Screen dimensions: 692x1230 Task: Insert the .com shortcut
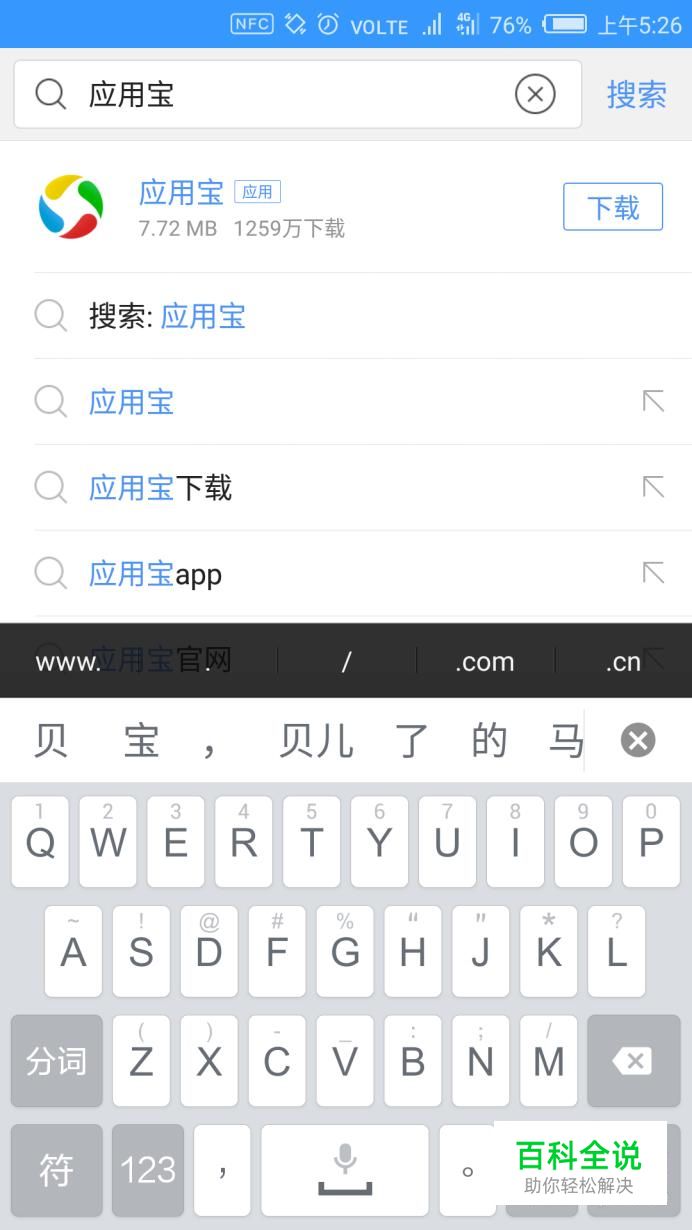tap(484, 662)
